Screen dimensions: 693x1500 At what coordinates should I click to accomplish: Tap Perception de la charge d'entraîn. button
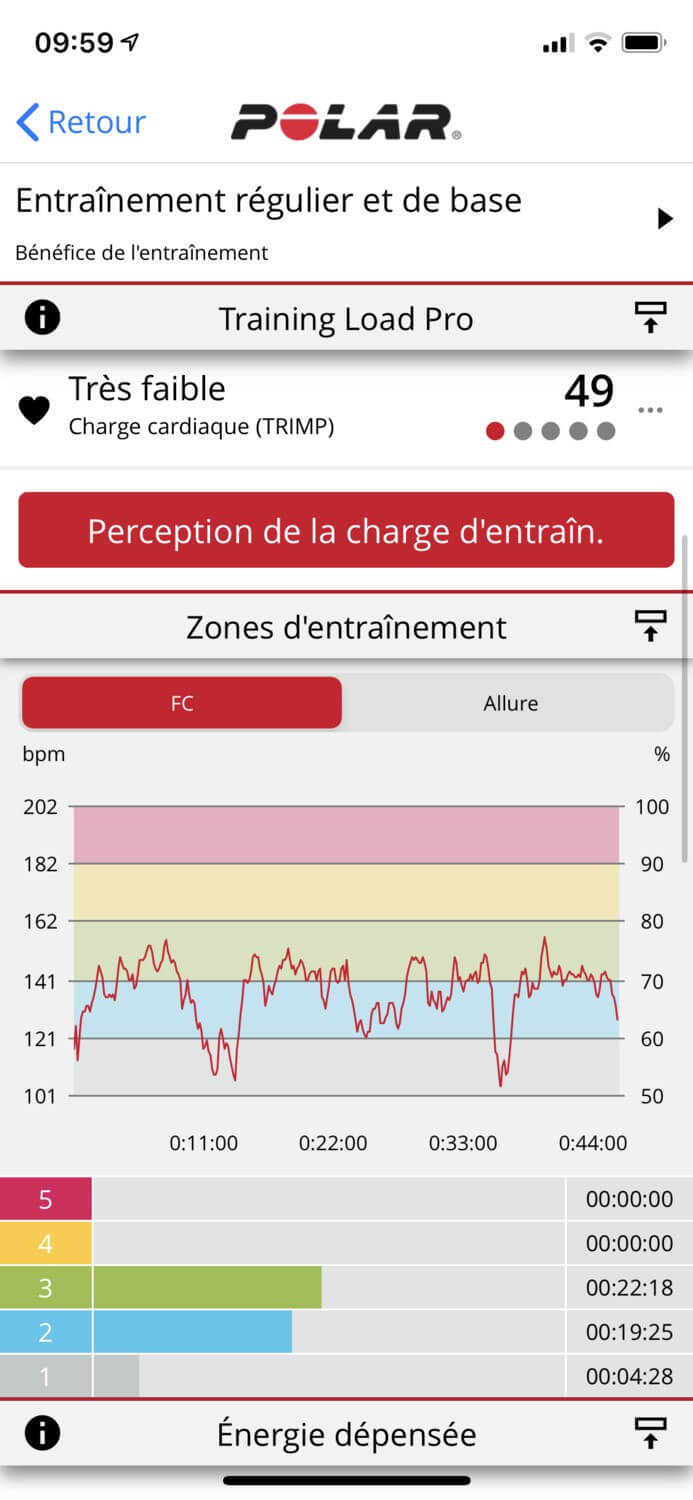click(x=346, y=530)
